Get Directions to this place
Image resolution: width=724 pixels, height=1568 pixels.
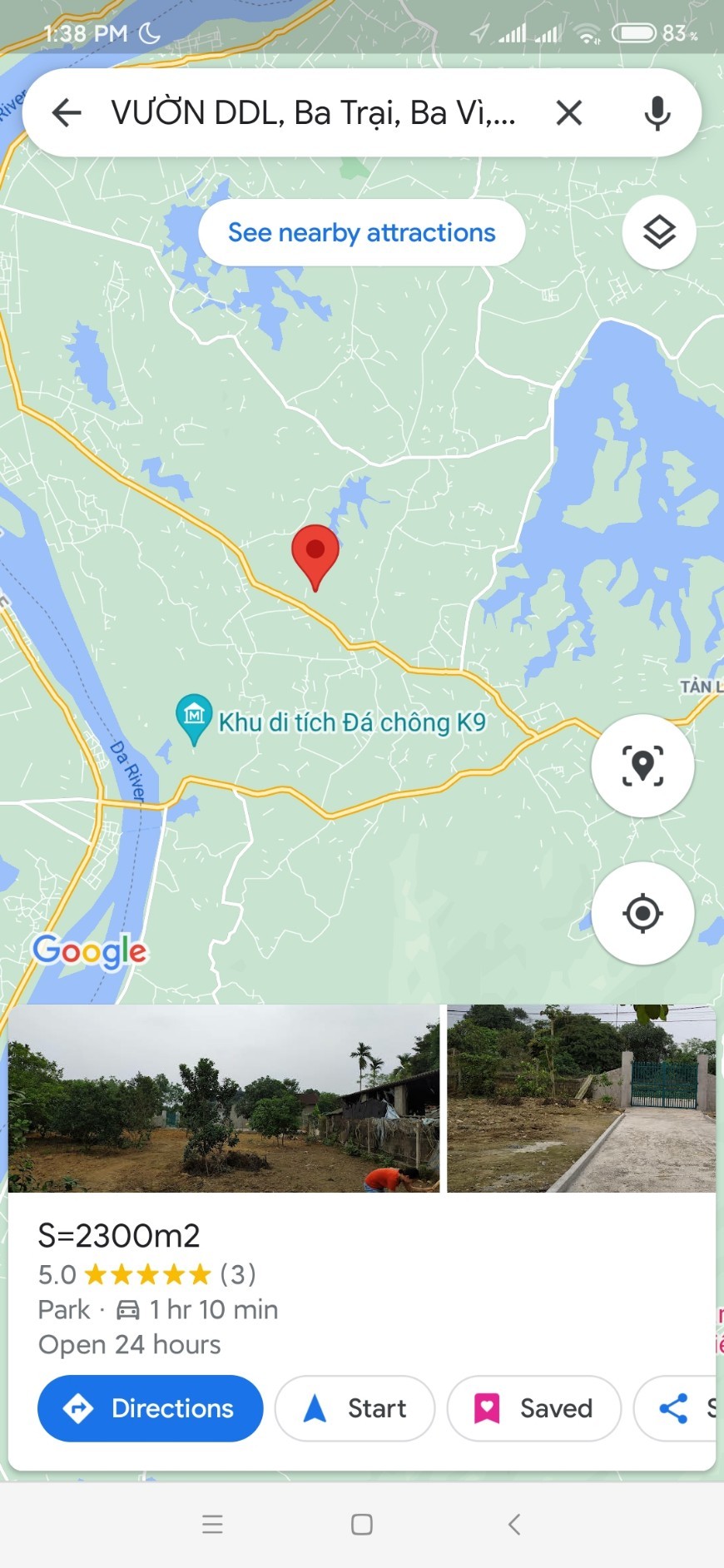[151, 1408]
